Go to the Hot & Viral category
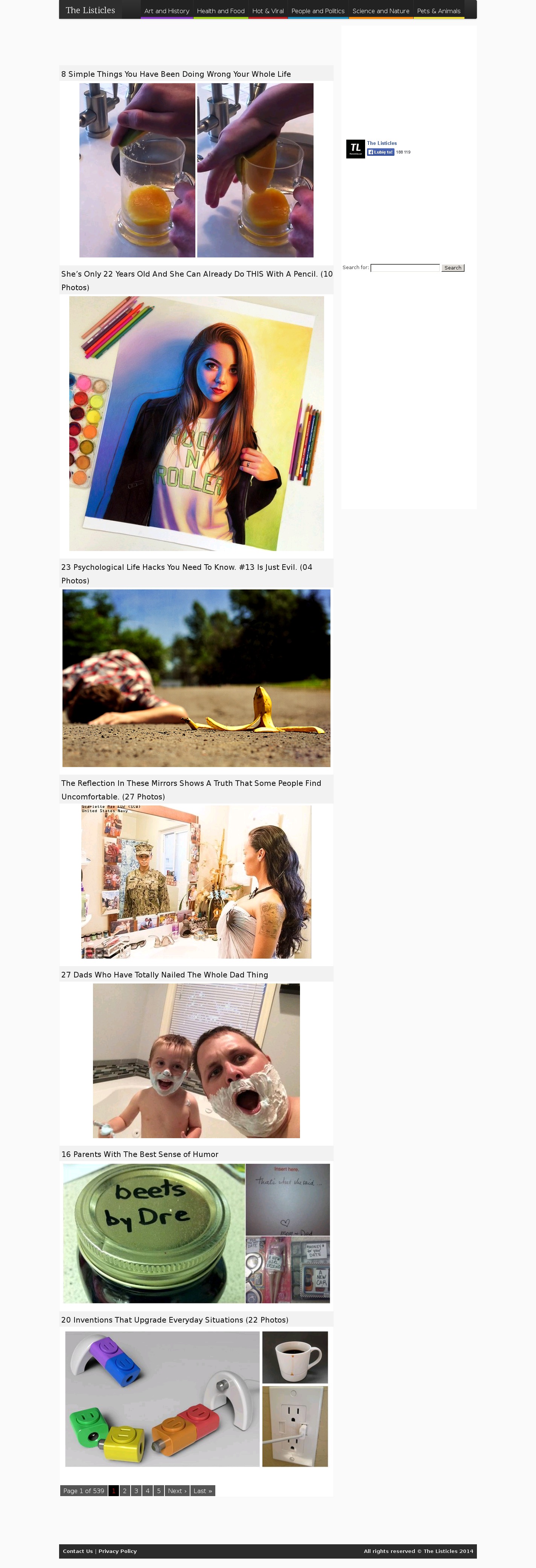This screenshot has width=536, height=1568. [x=268, y=11]
